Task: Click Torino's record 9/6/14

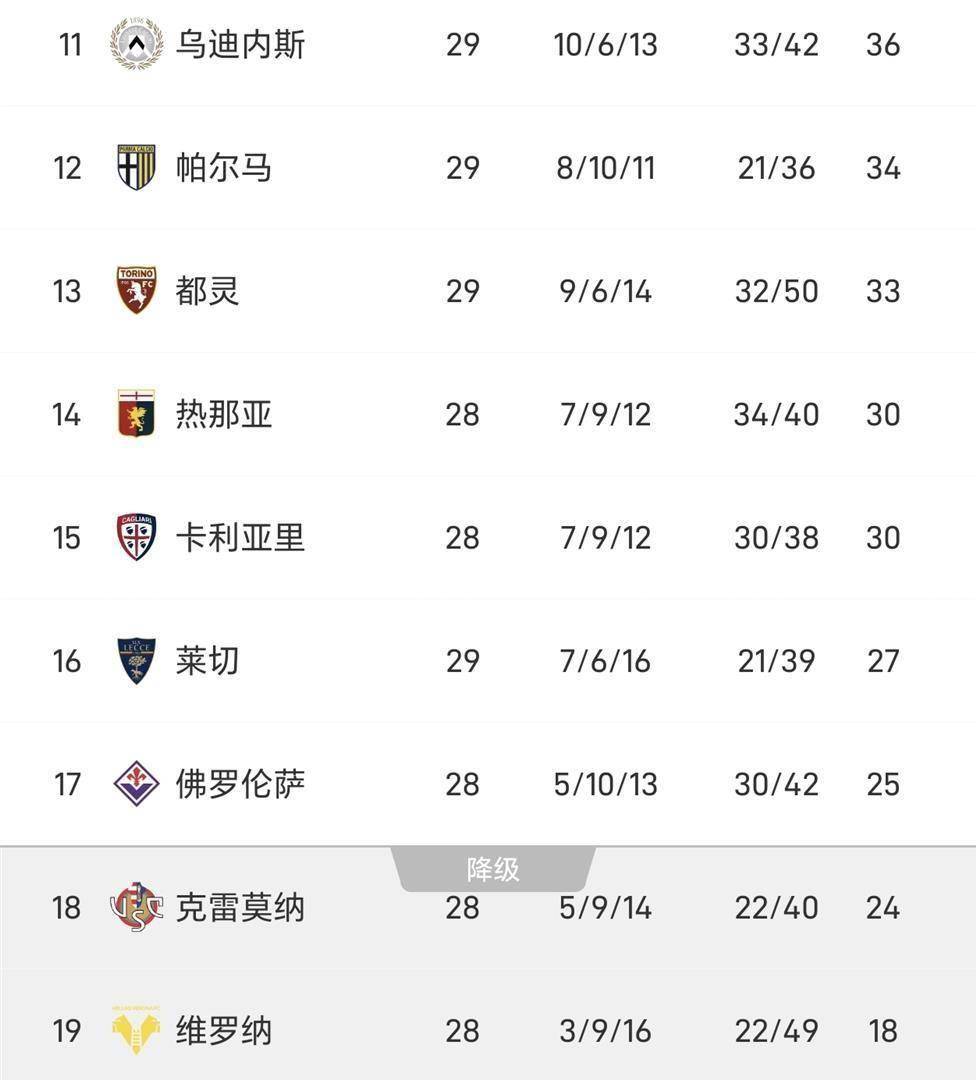Action: click(x=608, y=291)
